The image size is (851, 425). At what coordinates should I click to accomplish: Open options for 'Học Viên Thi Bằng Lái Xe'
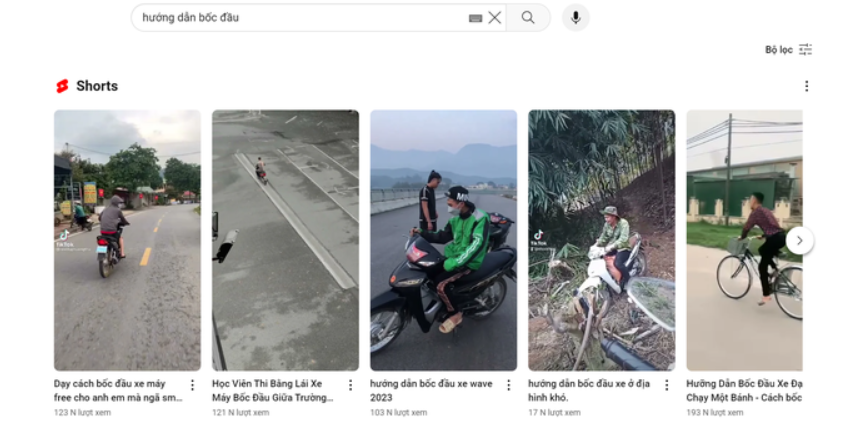(350, 385)
